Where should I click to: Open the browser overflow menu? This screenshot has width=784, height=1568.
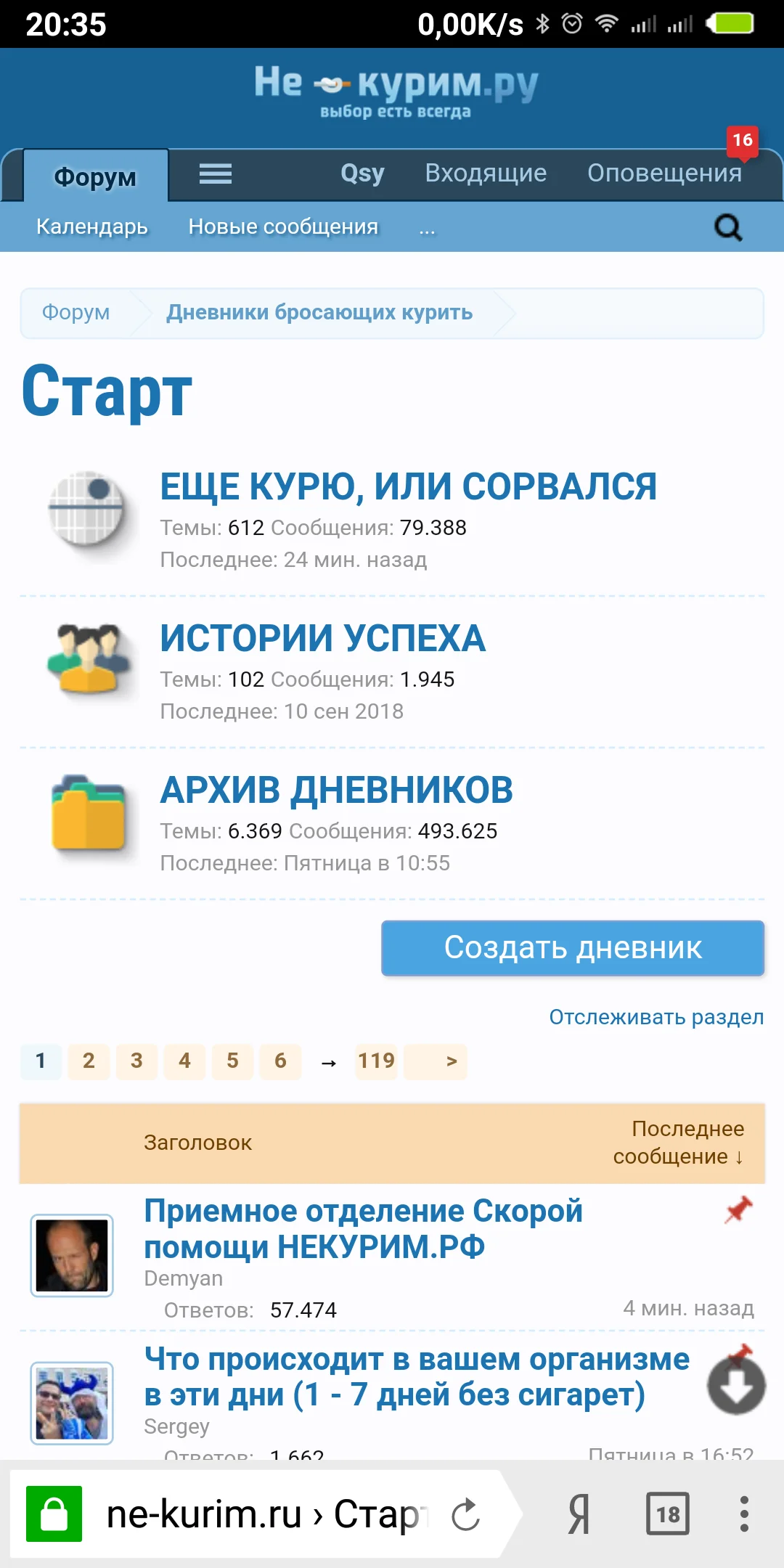point(744,1514)
